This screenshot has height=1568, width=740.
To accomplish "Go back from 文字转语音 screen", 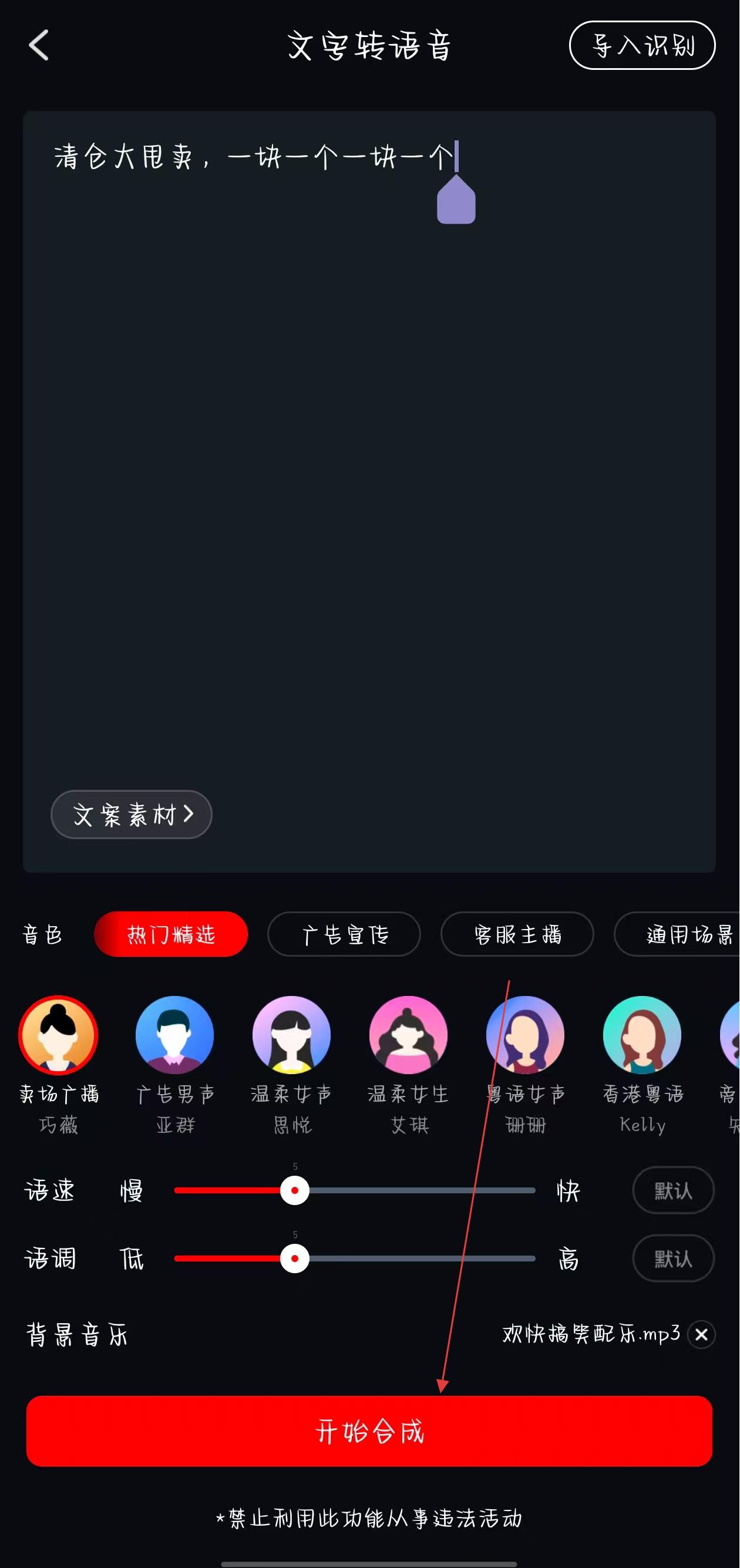I will point(39,46).
